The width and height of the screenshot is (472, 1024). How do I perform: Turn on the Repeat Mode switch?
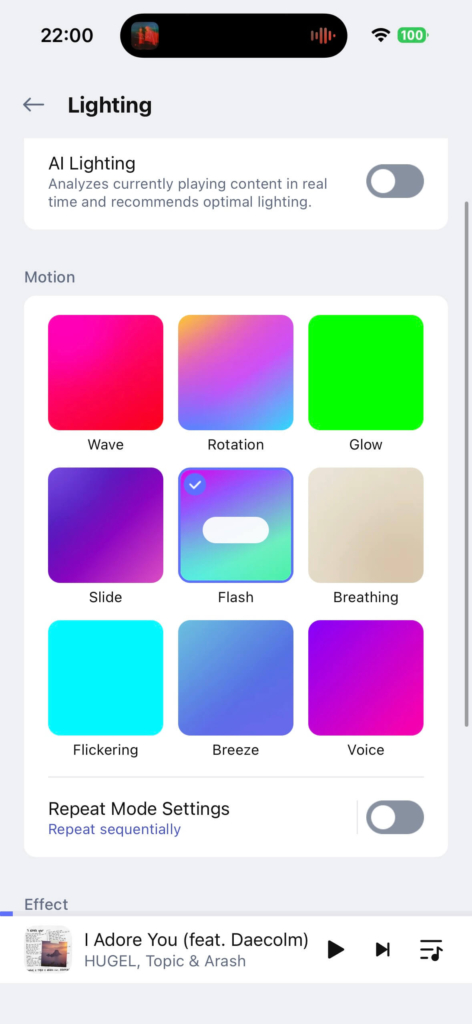[395, 818]
